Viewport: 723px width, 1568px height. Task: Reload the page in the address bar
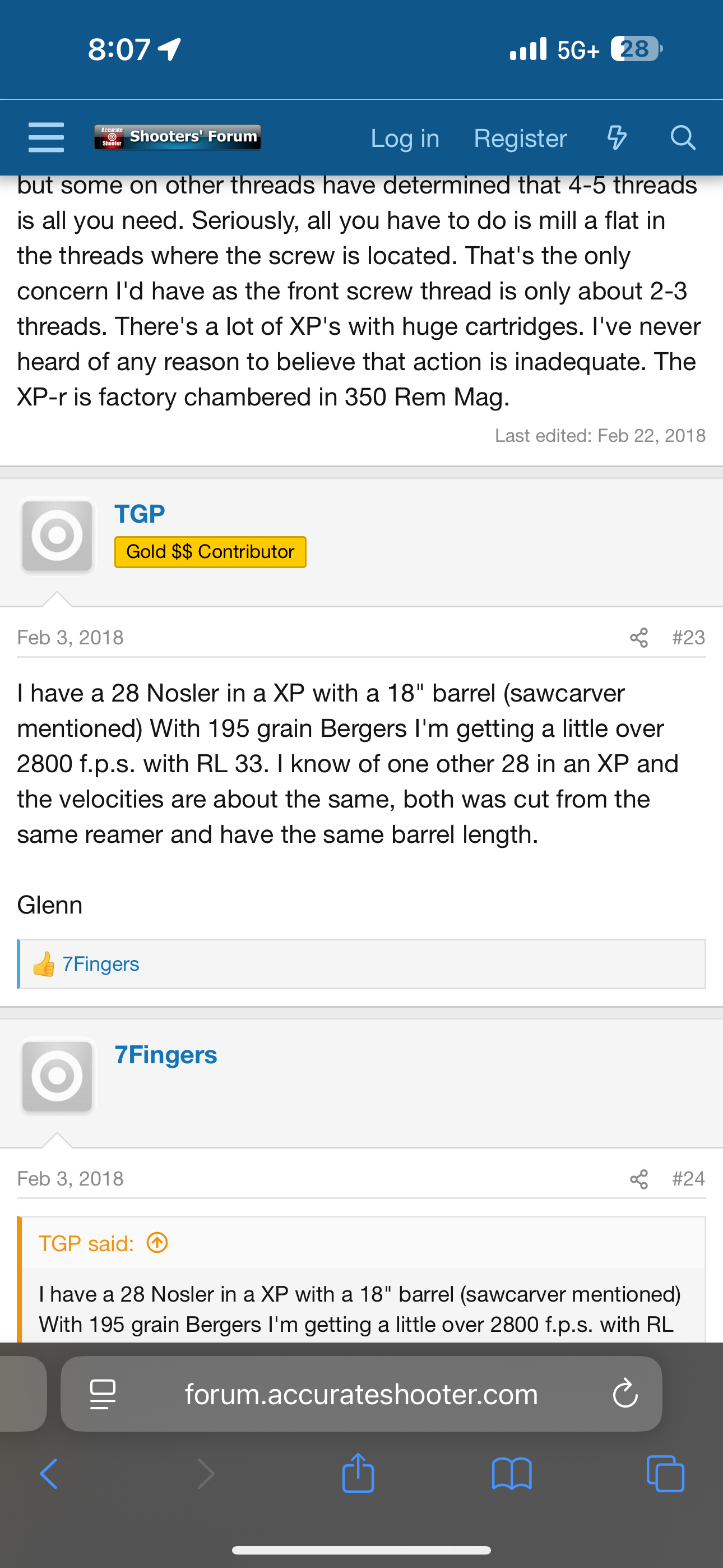point(625,1394)
